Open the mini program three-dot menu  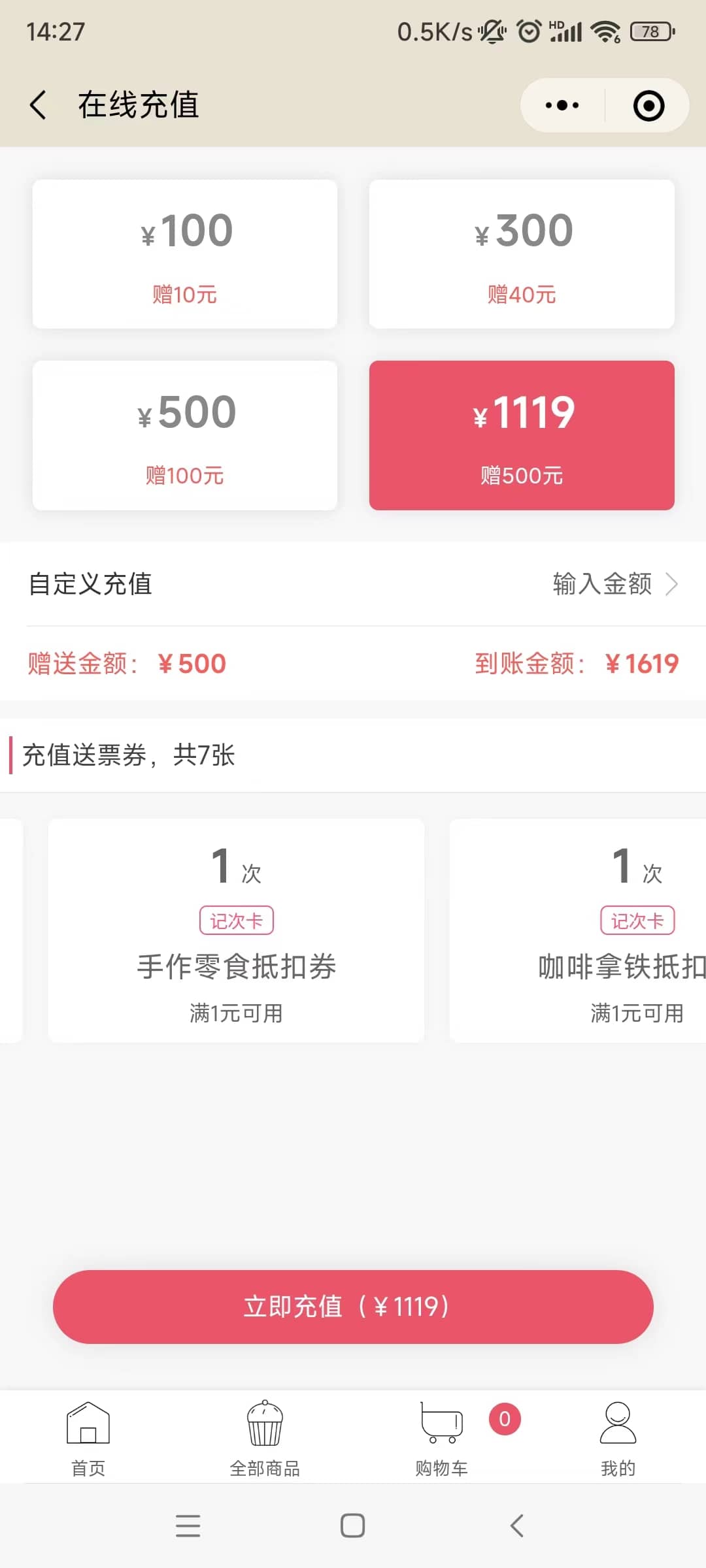coord(562,105)
